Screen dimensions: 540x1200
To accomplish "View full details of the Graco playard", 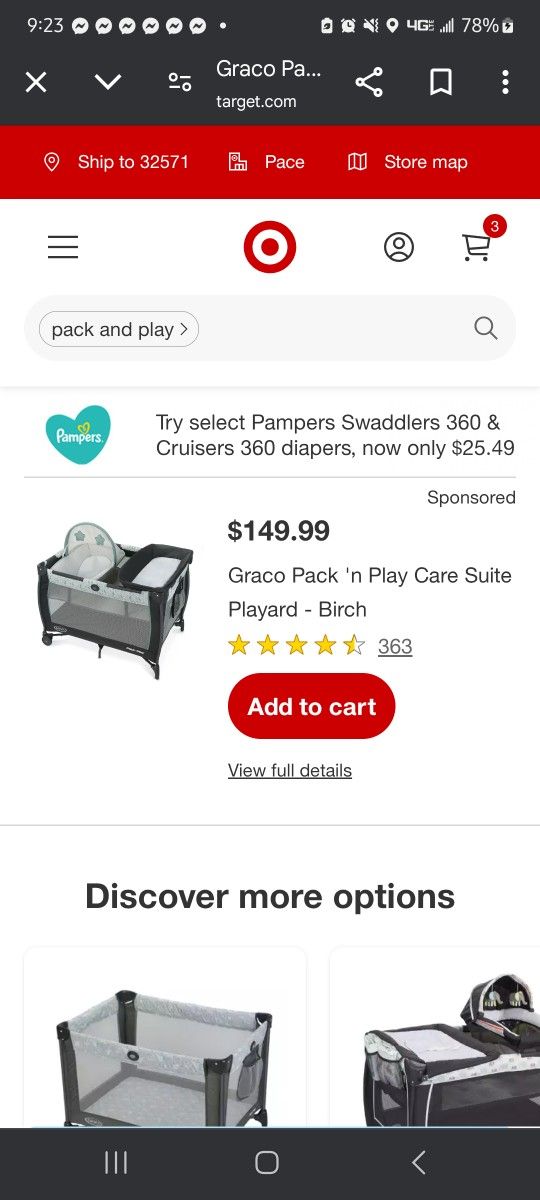I will (290, 770).
